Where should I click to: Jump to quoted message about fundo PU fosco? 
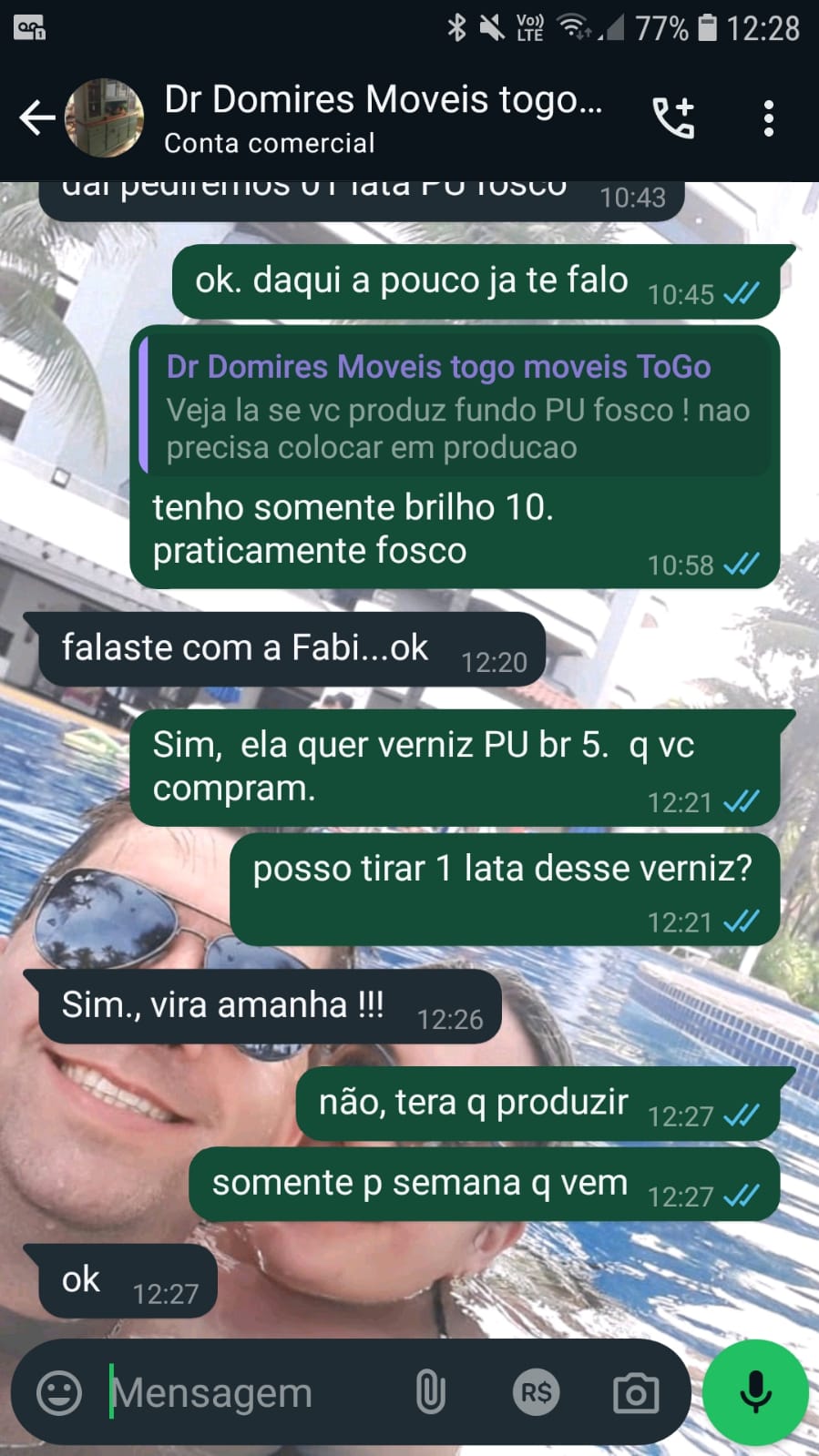[456, 406]
